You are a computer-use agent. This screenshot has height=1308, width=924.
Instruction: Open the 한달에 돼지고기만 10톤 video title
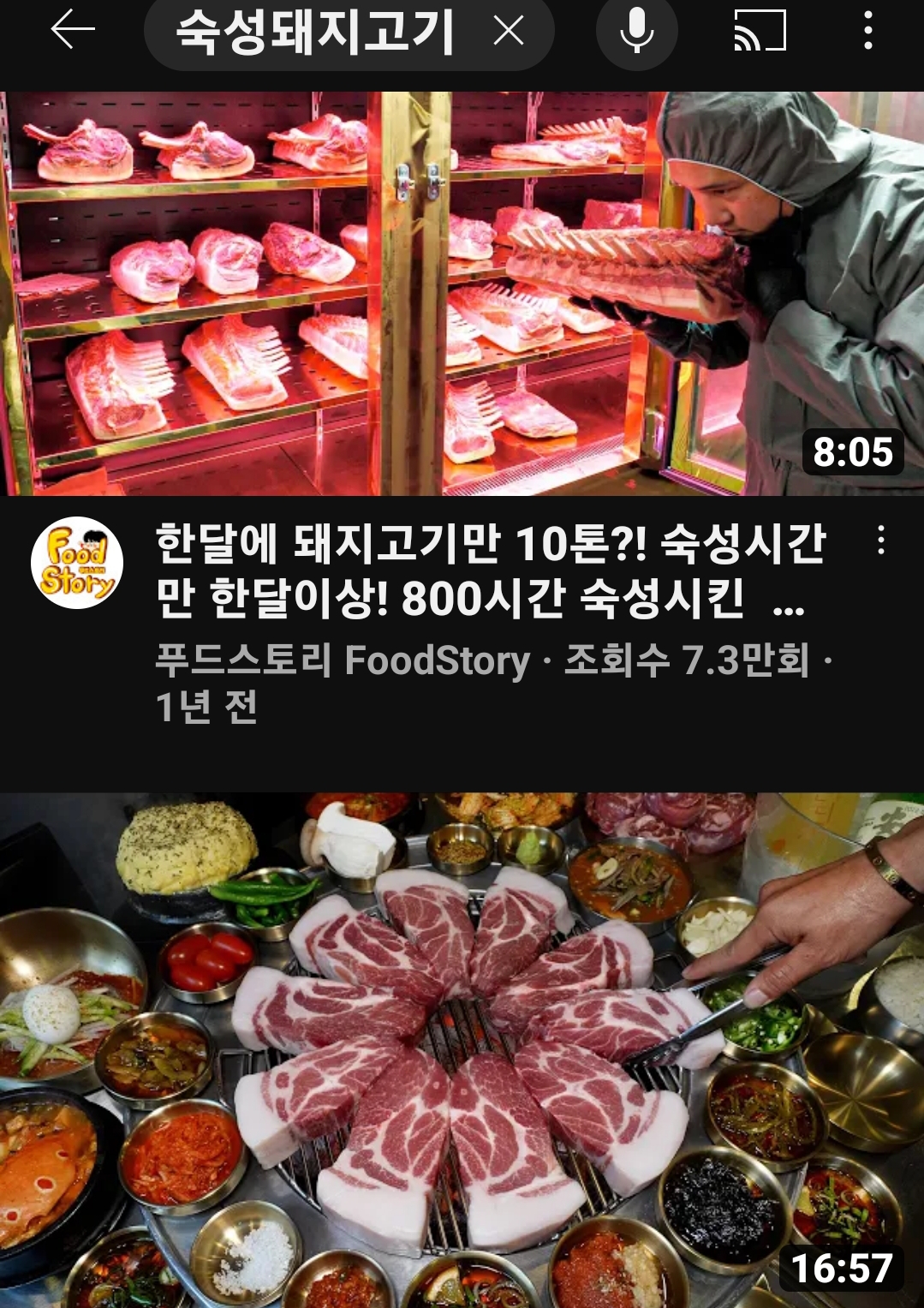click(490, 570)
